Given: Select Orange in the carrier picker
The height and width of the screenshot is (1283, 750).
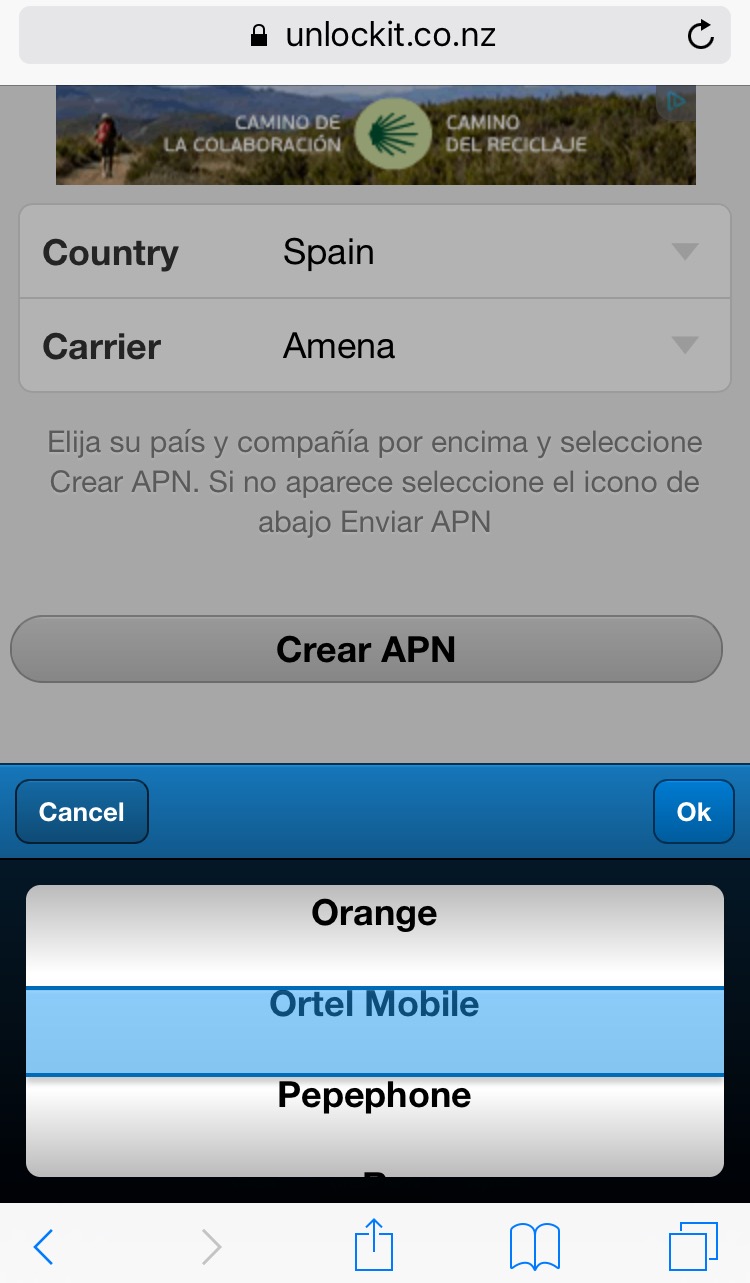Looking at the screenshot, I should (374, 914).
